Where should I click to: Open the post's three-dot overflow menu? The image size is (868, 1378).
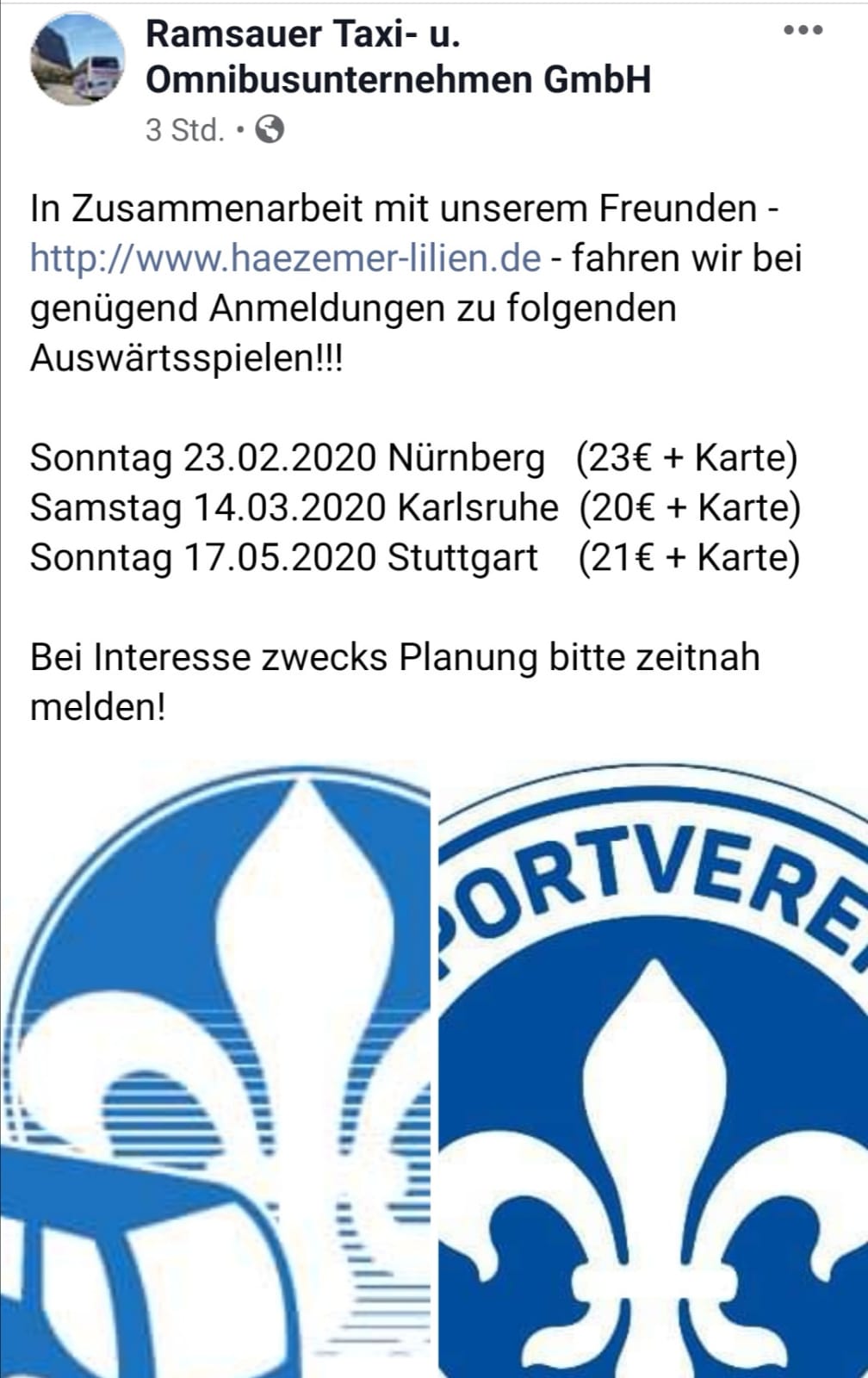tap(803, 31)
